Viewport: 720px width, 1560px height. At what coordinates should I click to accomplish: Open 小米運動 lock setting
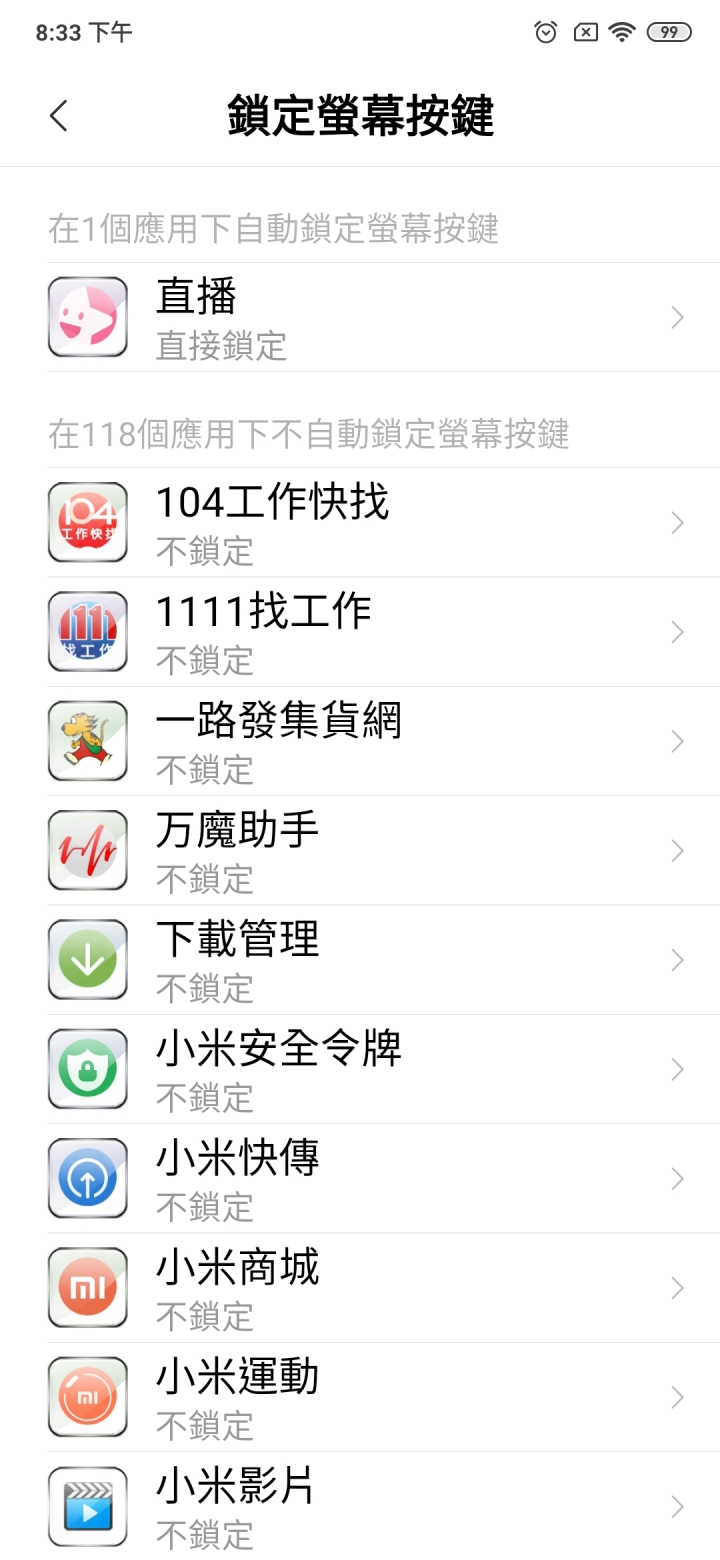(x=360, y=1397)
